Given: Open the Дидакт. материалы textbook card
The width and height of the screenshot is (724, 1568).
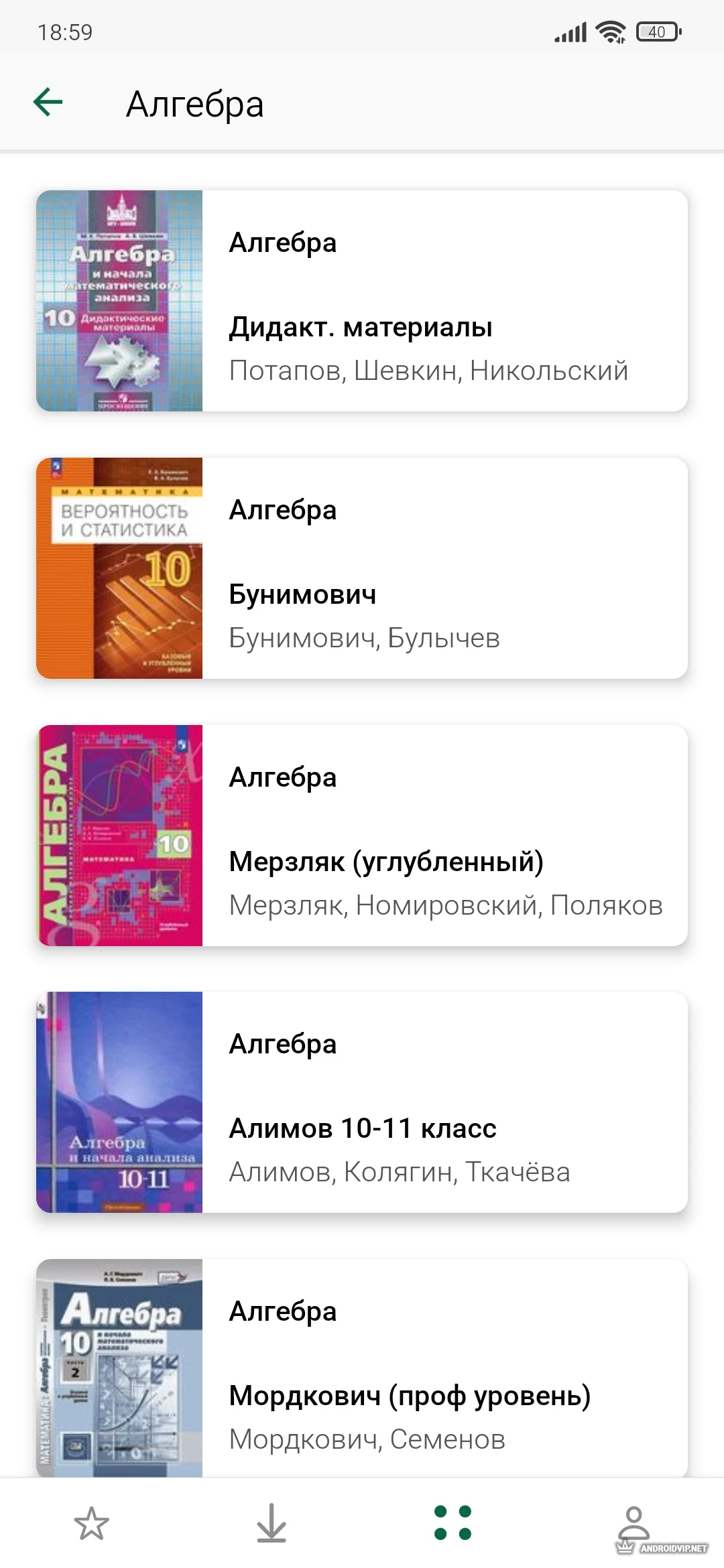Looking at the screenshot, I should [x=362, y=301].
